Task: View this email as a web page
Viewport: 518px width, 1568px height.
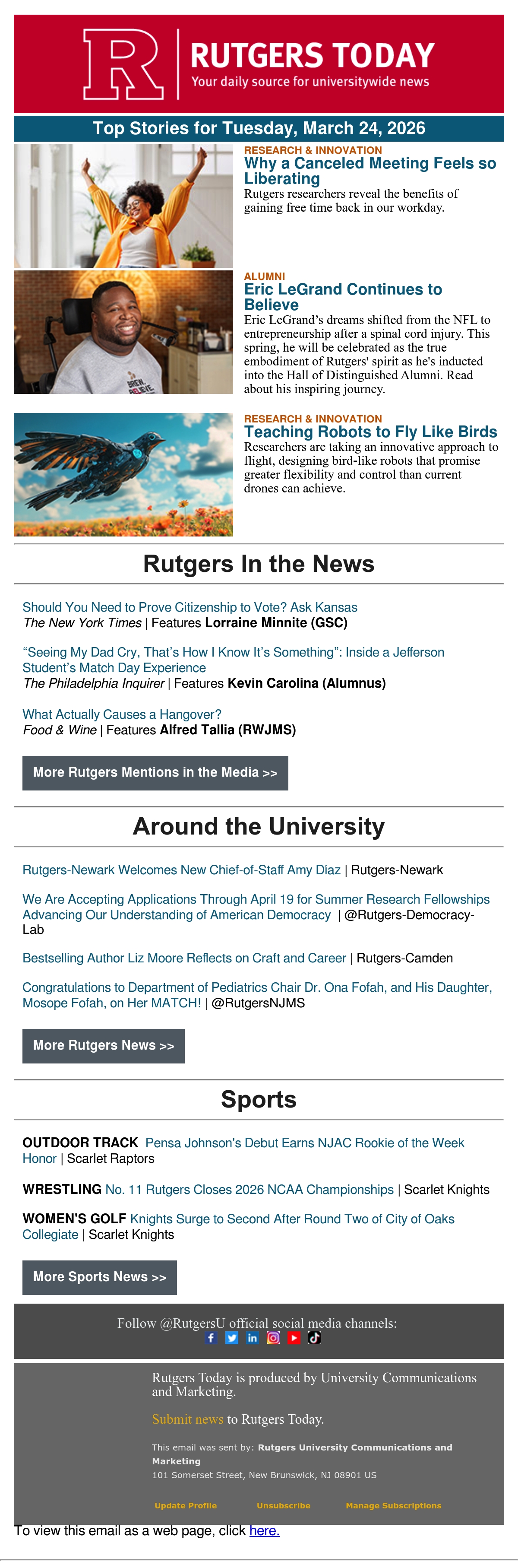Action: click(x=265, y=1530)
